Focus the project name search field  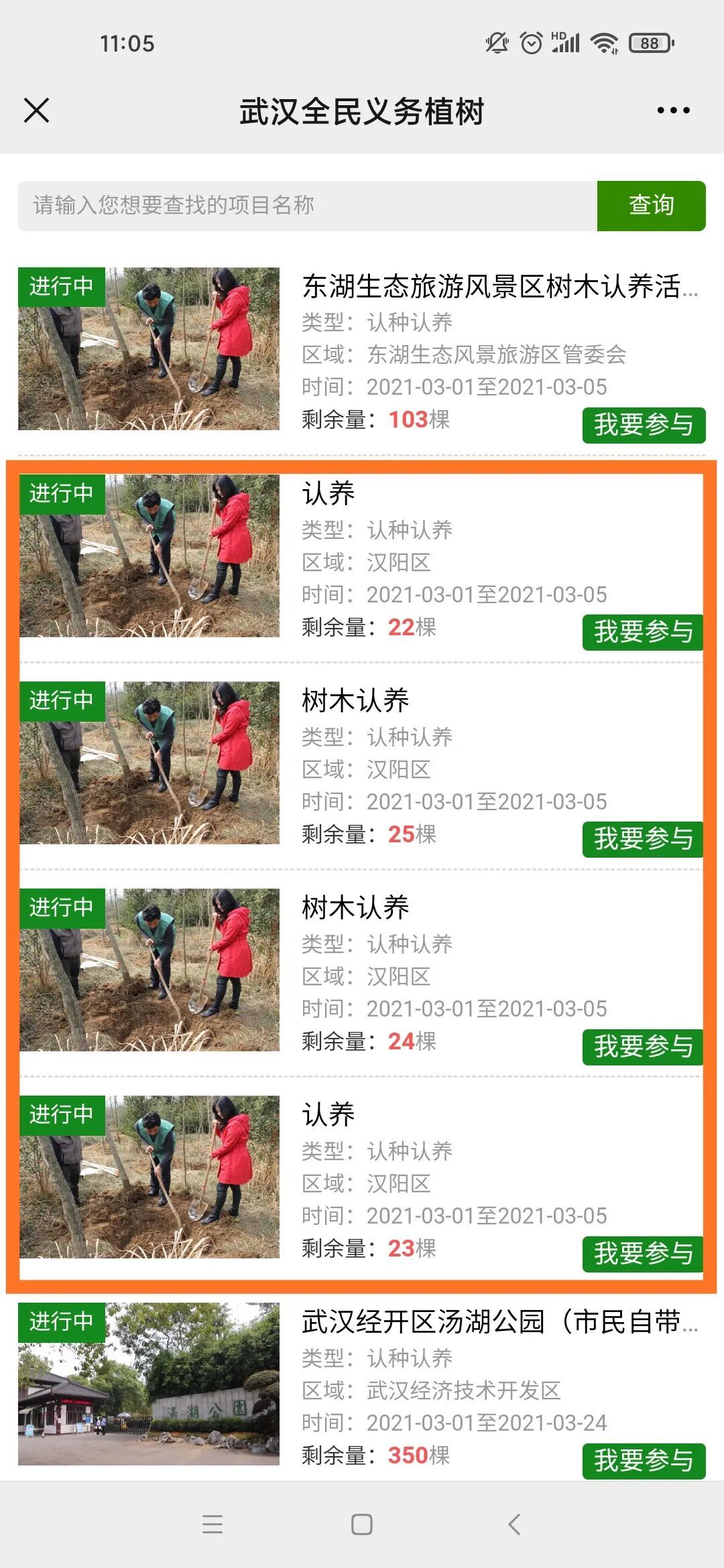308,206
